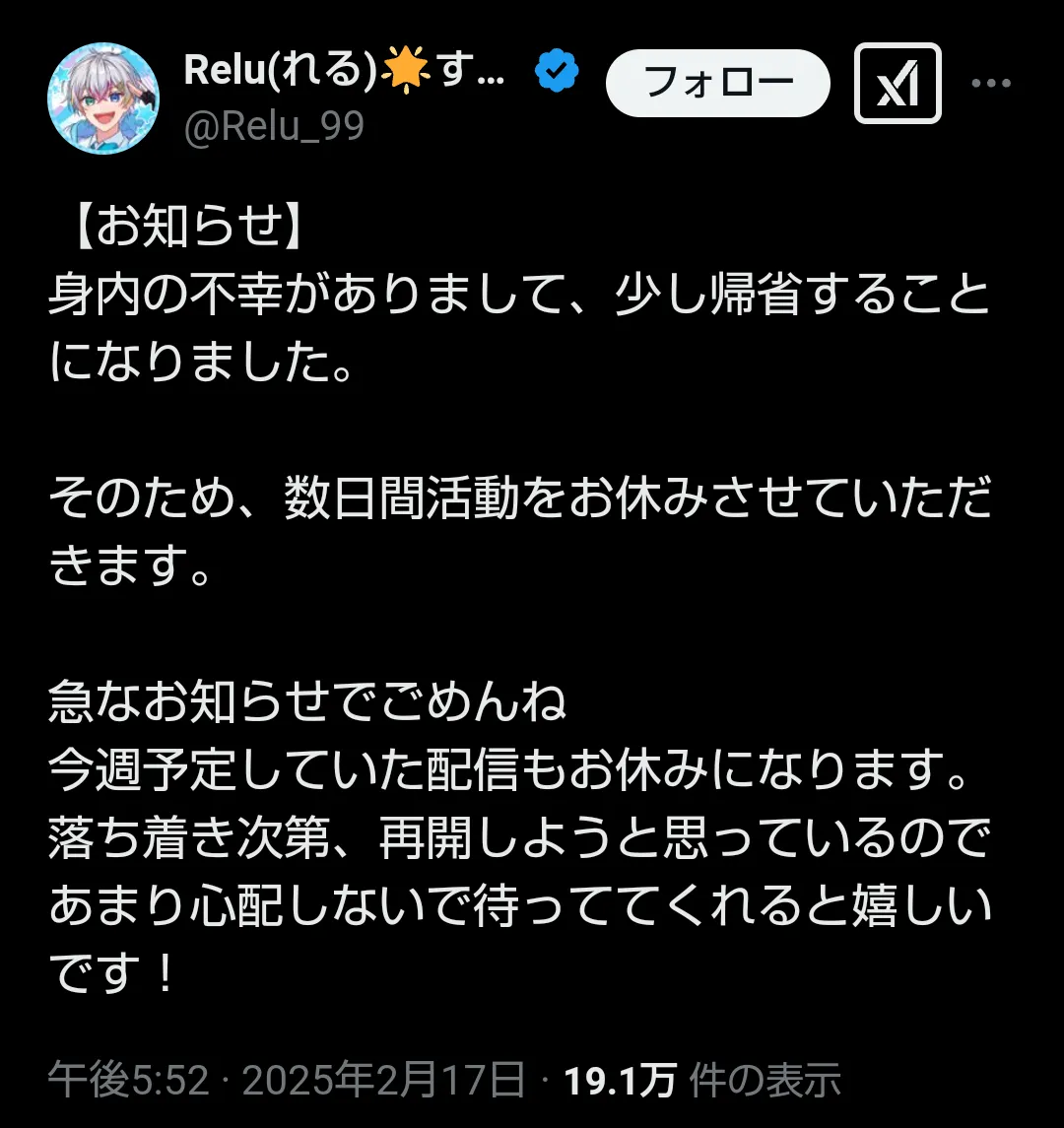This screenshot has height=1128, width=1064.
Task: Open the @Relu_99 profile name
Action: click(274, 126)
